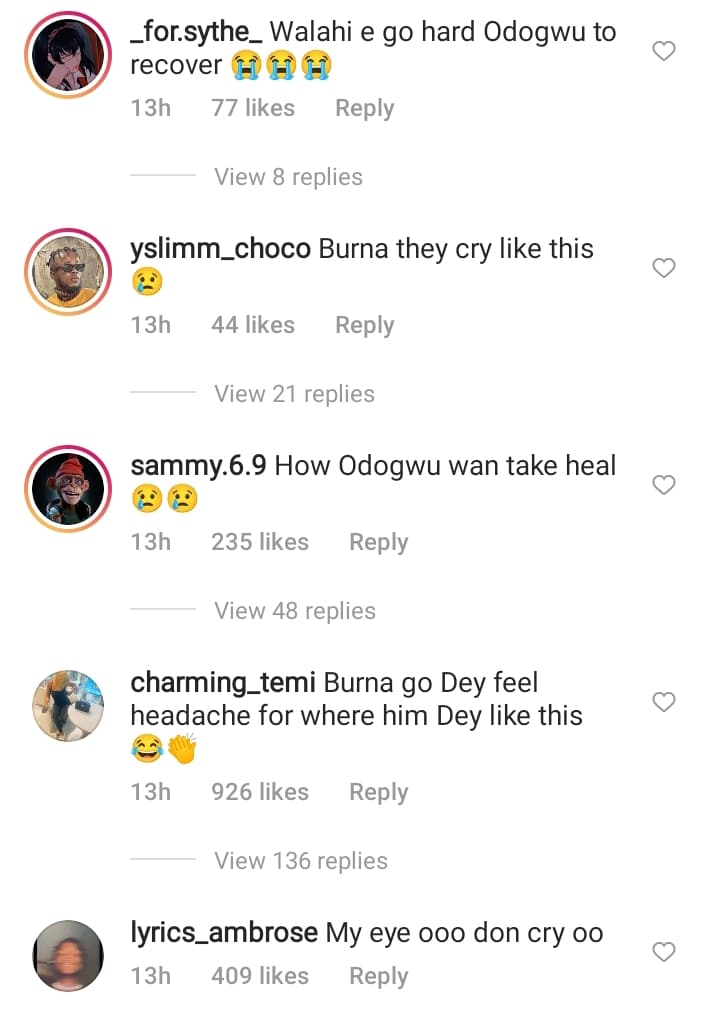Open _for.sythe_'s profile picture
The image size is (720, 1030).
tap(67, 58)
